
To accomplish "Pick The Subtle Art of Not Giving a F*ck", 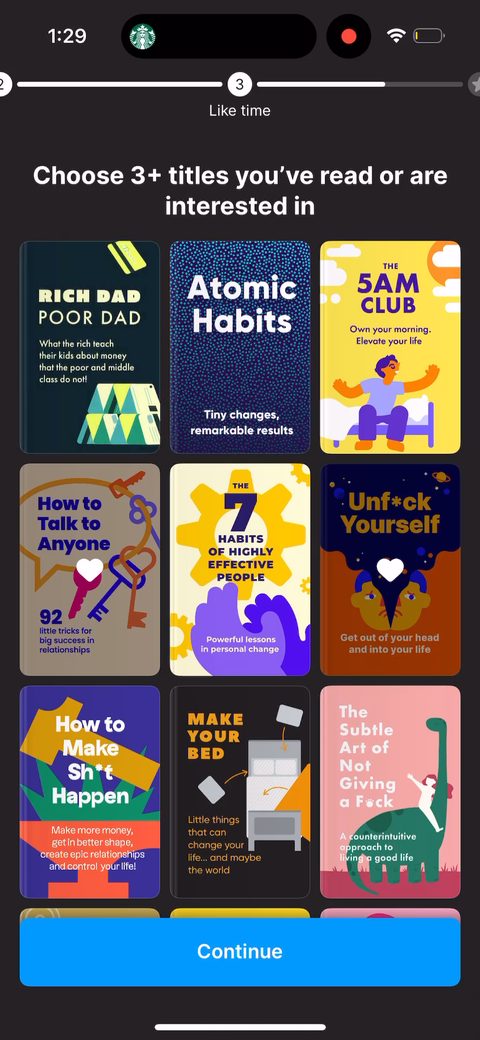I will (390, 792).
